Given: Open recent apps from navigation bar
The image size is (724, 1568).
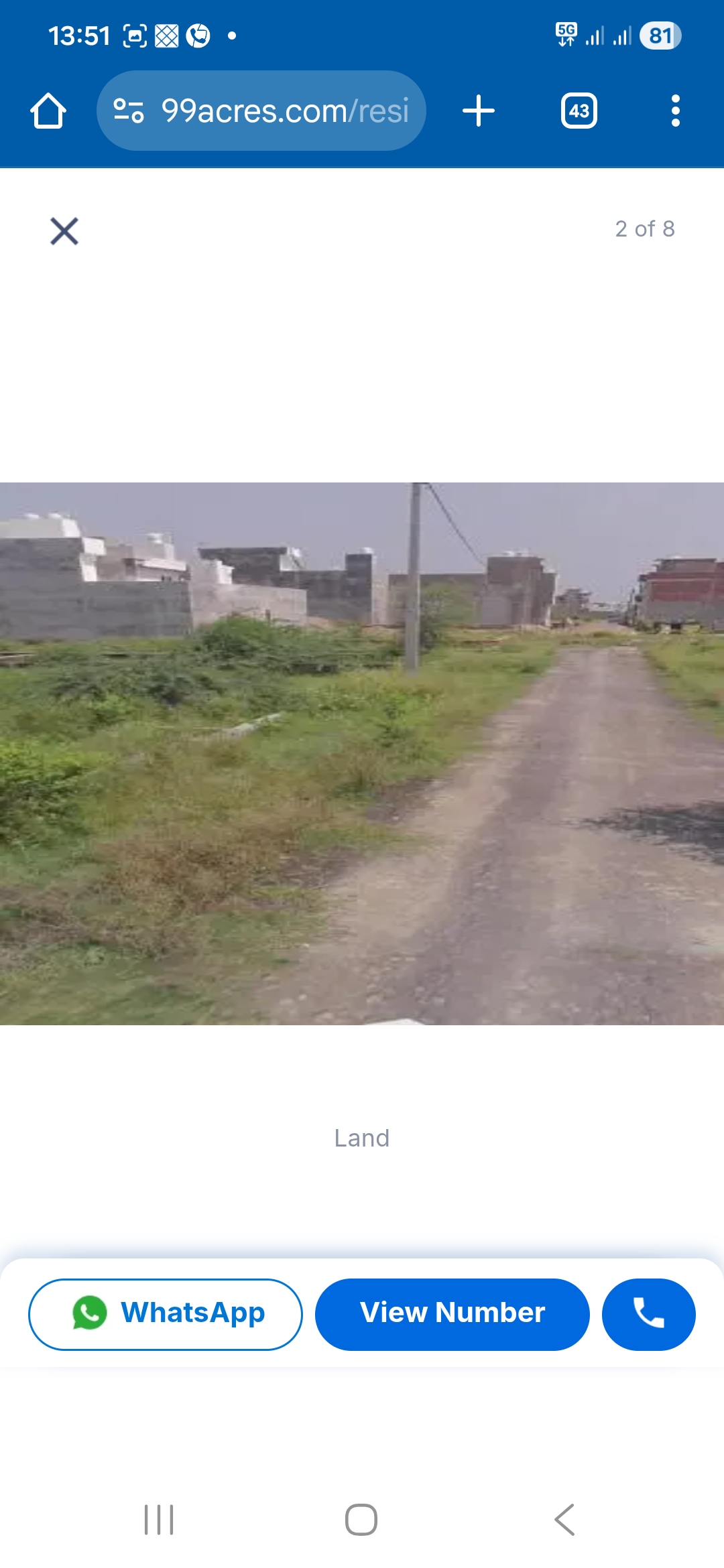Looking at the screenshot, I should click(159, 1519).
